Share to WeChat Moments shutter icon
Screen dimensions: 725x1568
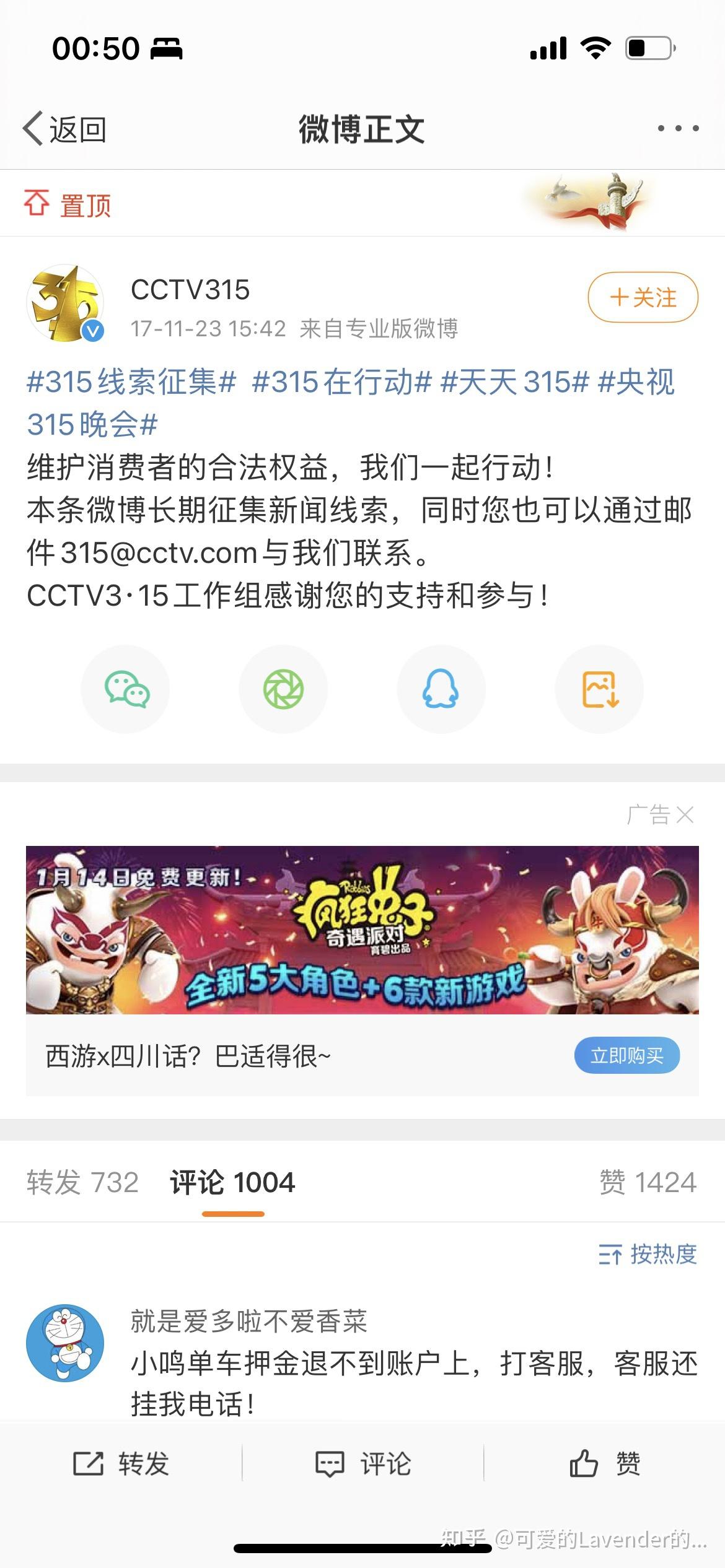point(283,689)
